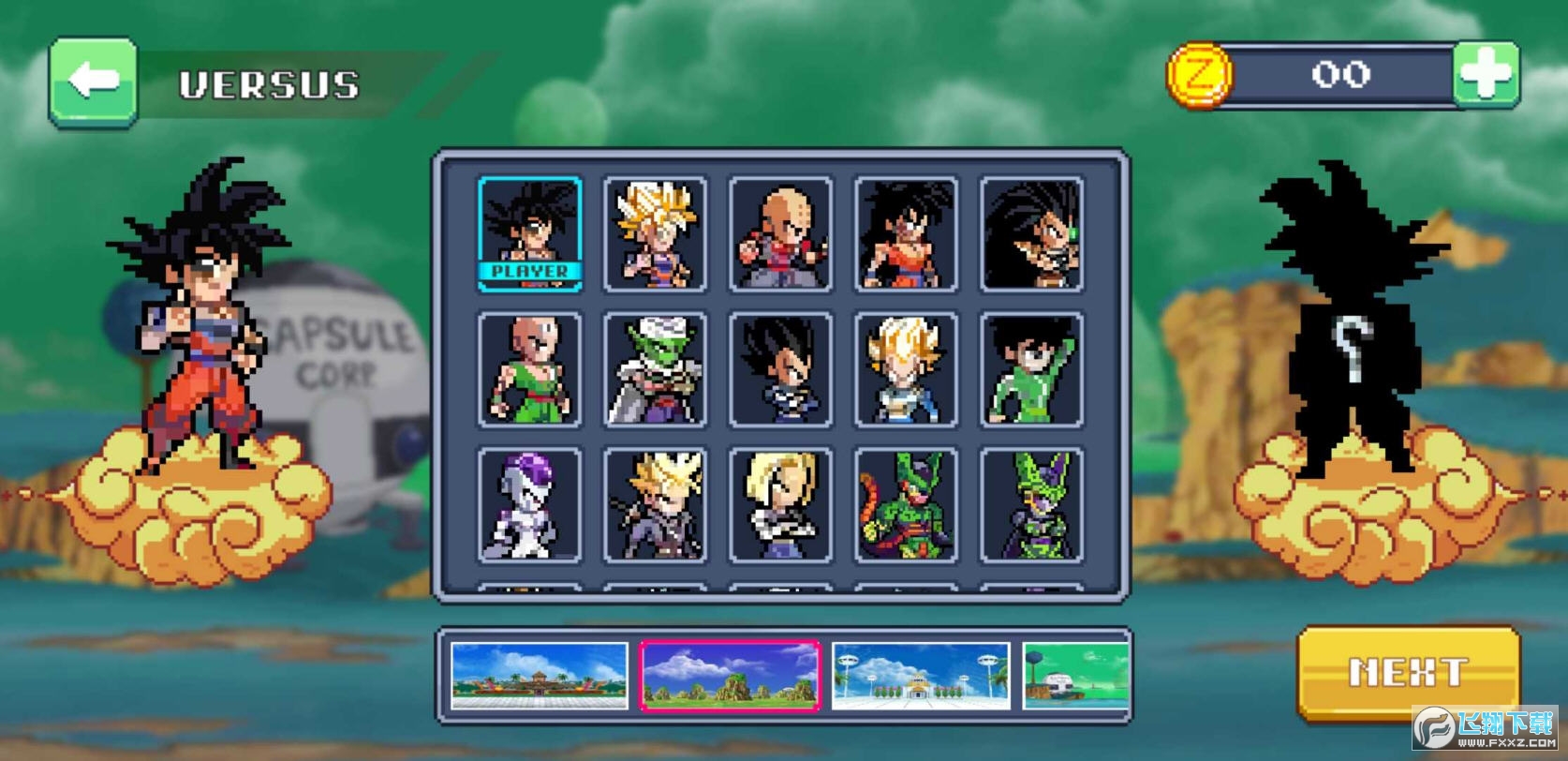The height and width of the screenshot is (761, 1568).
Task: Select the blond swordsman in dark jacket
Action: click(x=656, y=506)
